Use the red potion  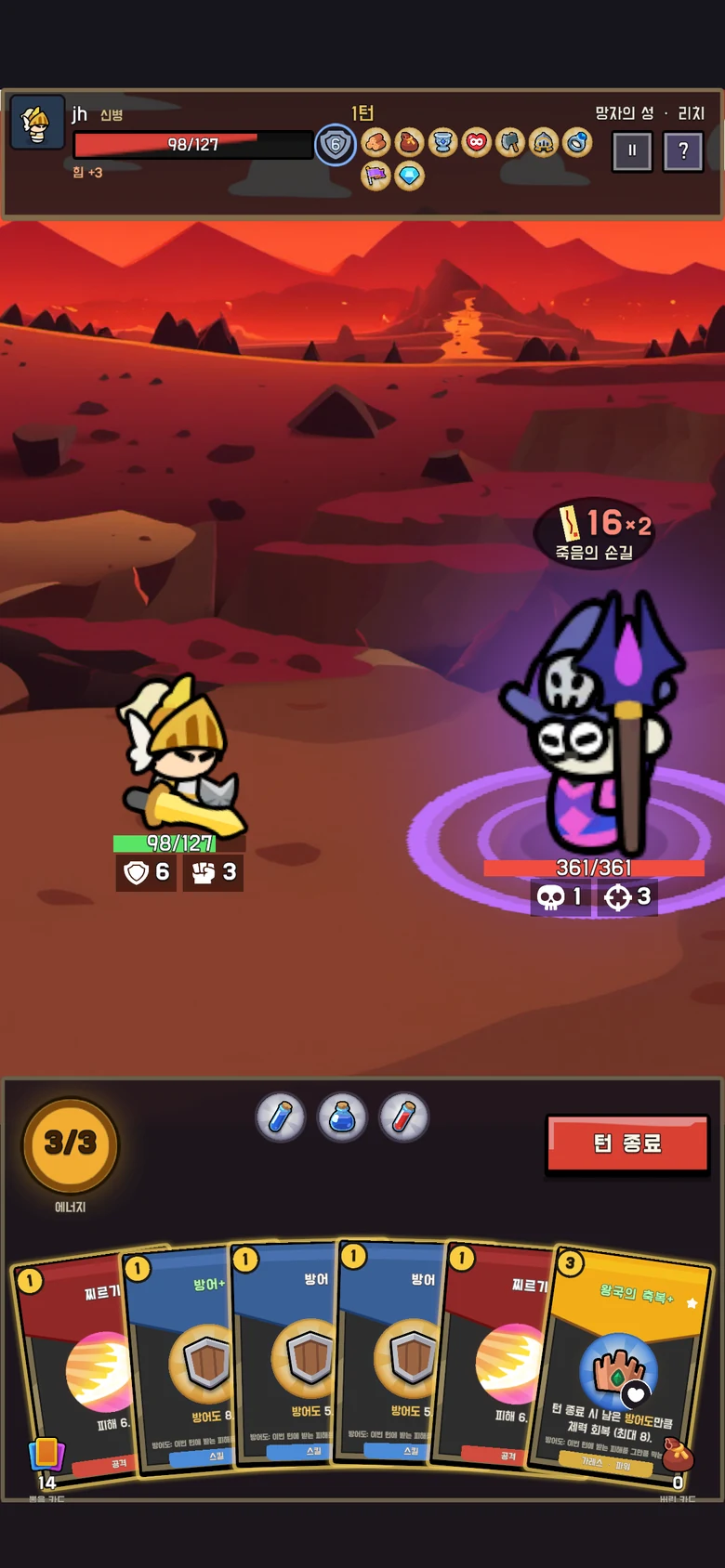pyautogui.click(x=403, y=1117)
